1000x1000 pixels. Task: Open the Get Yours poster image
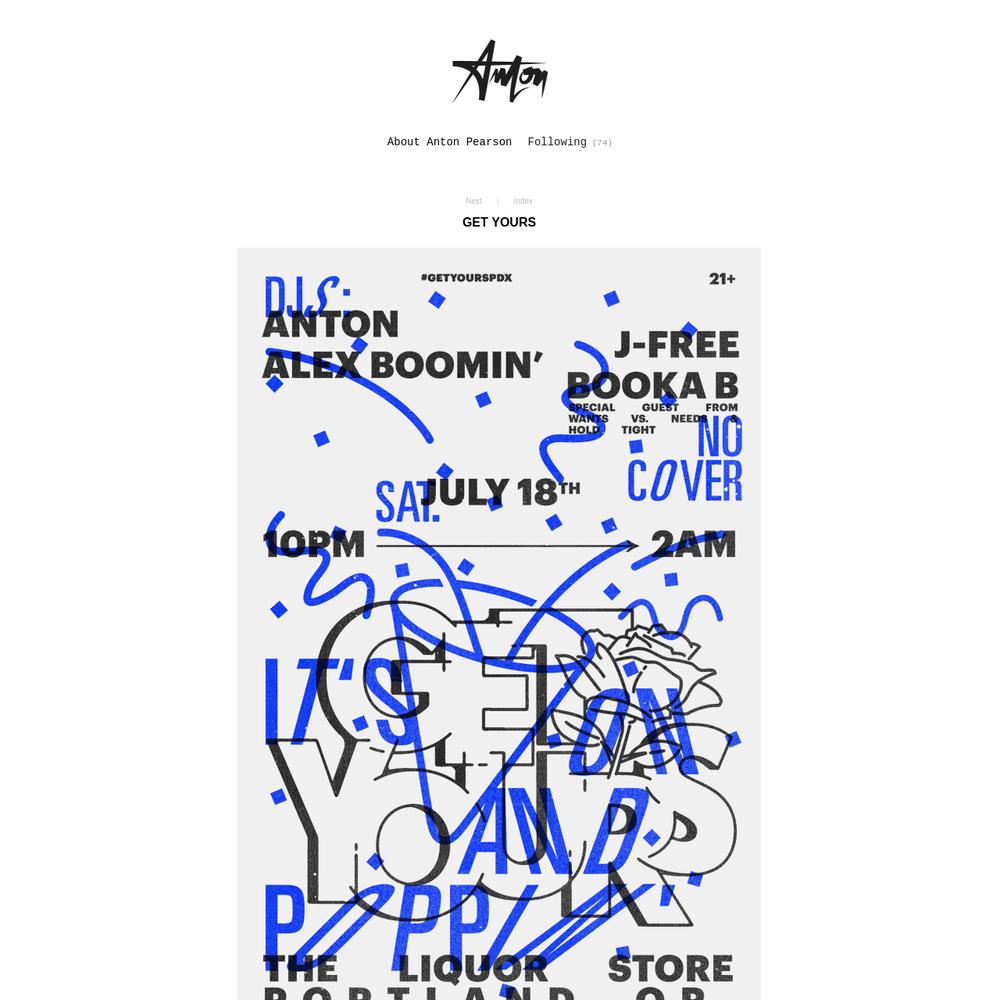tap(498, 620)
